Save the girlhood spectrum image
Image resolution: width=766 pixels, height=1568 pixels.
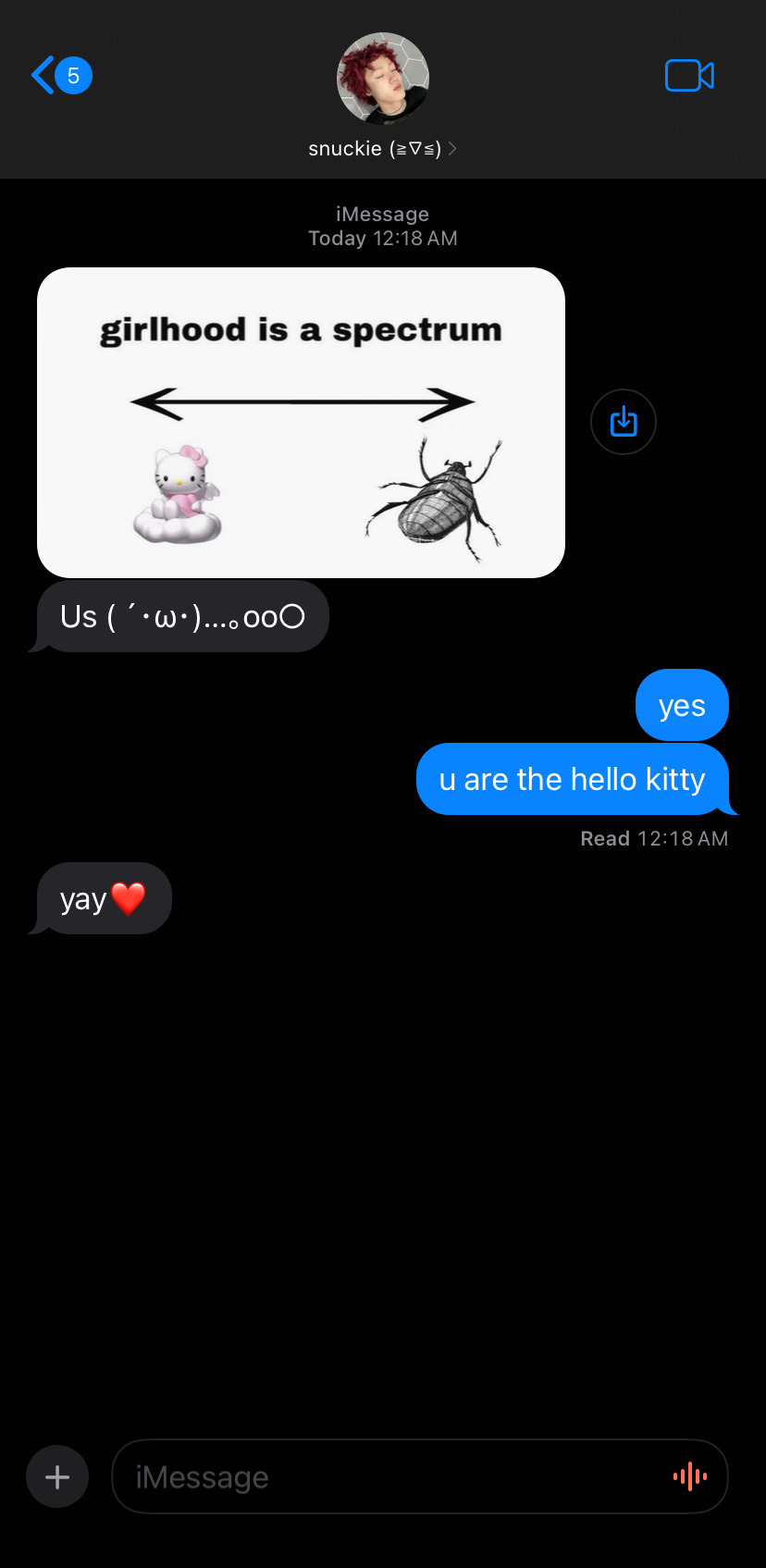[x=624, y=422]
